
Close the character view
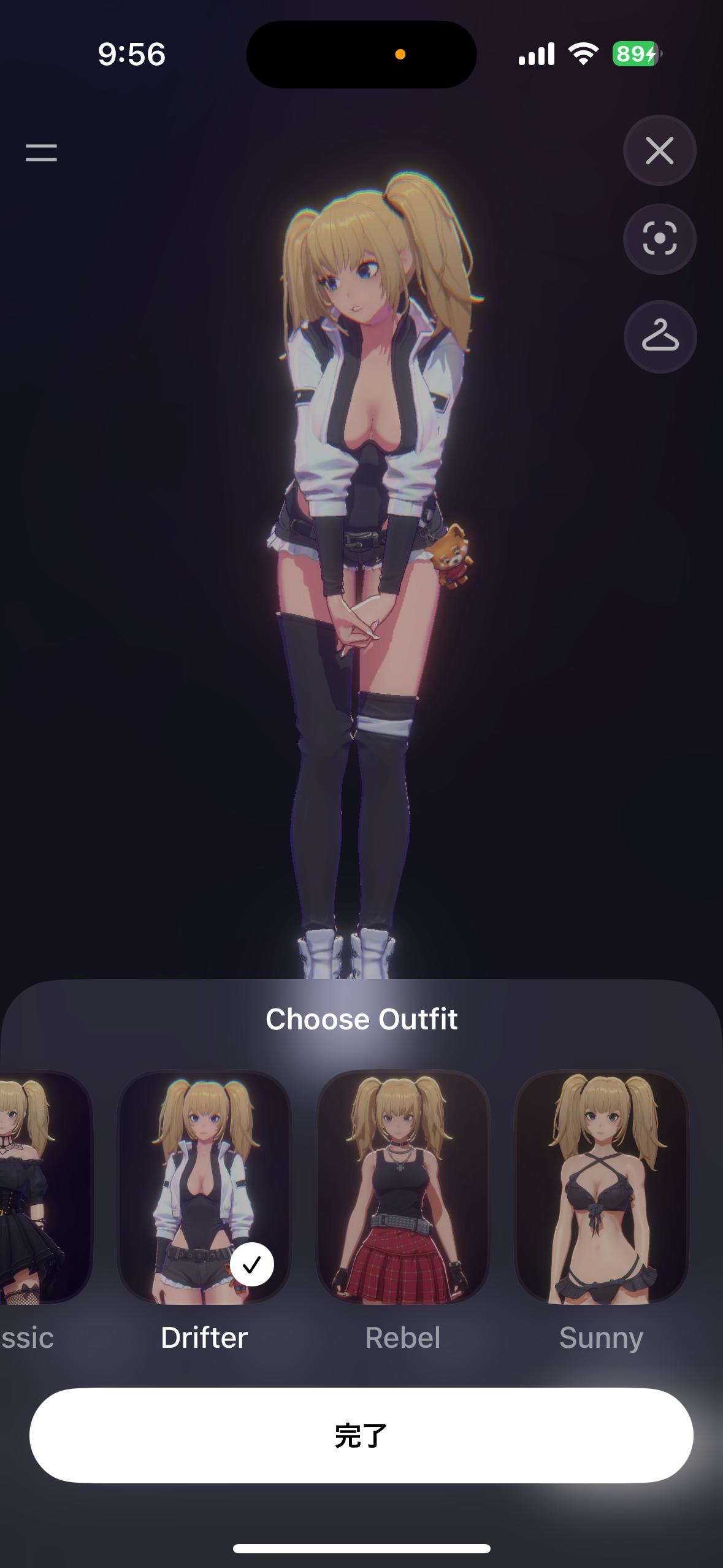pos(659,150)
